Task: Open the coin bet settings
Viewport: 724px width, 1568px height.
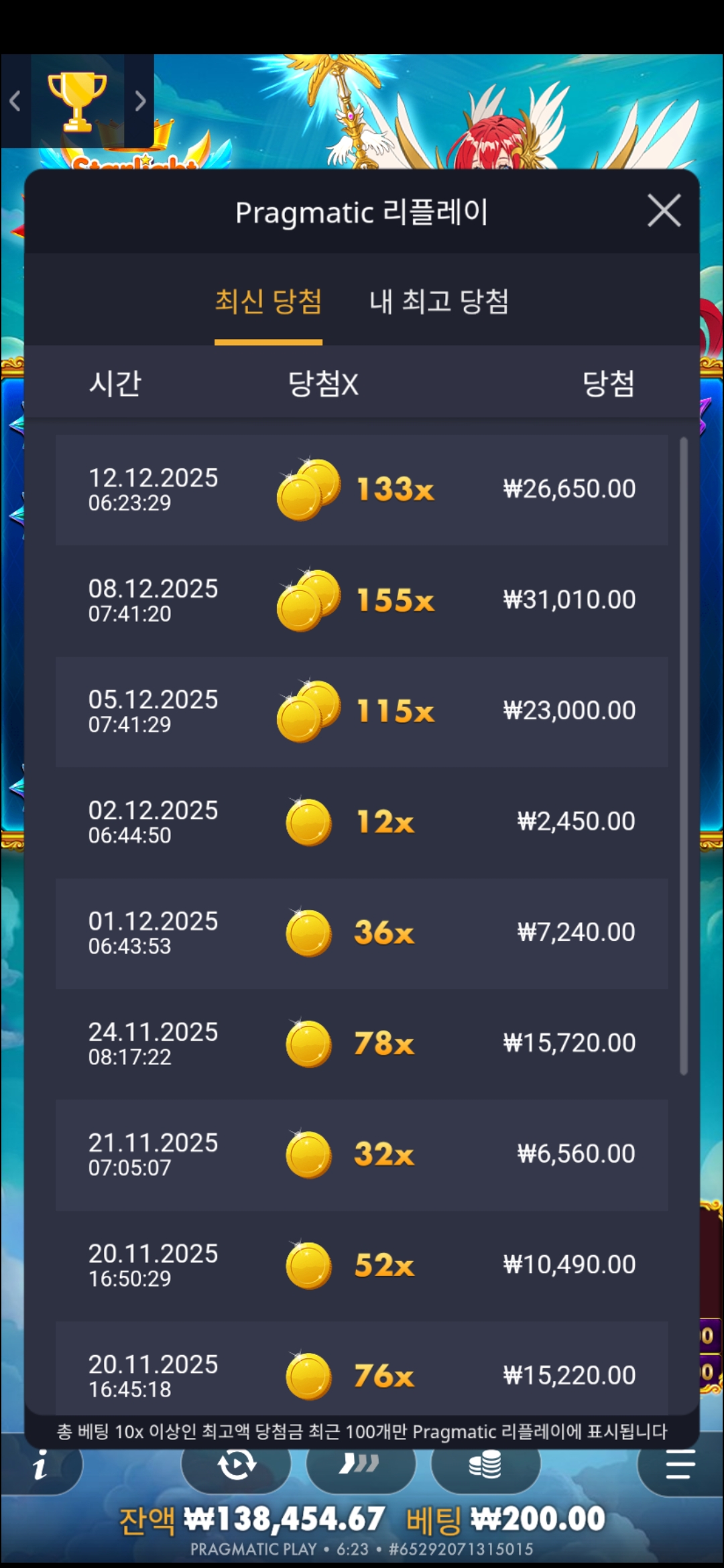Action: point(485,1465)
